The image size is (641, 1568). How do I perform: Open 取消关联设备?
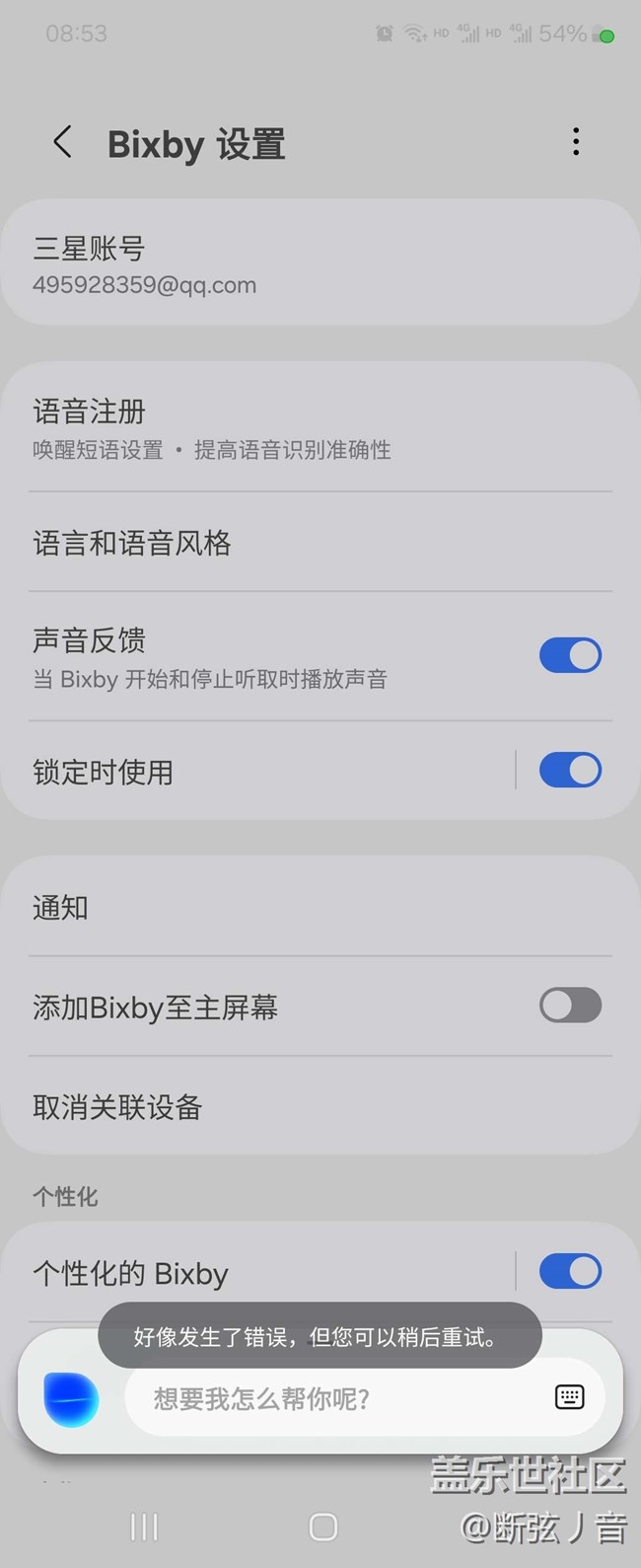click(x=320, y=1107)
